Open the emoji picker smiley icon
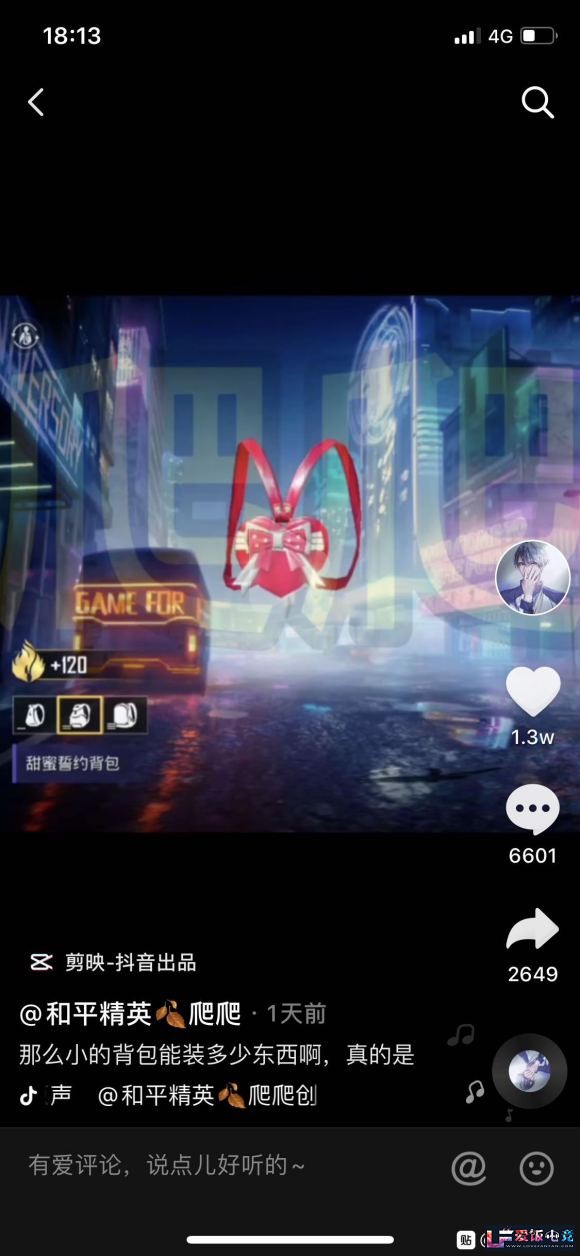Viewport: 580px width, 1256px height. 537,1167
